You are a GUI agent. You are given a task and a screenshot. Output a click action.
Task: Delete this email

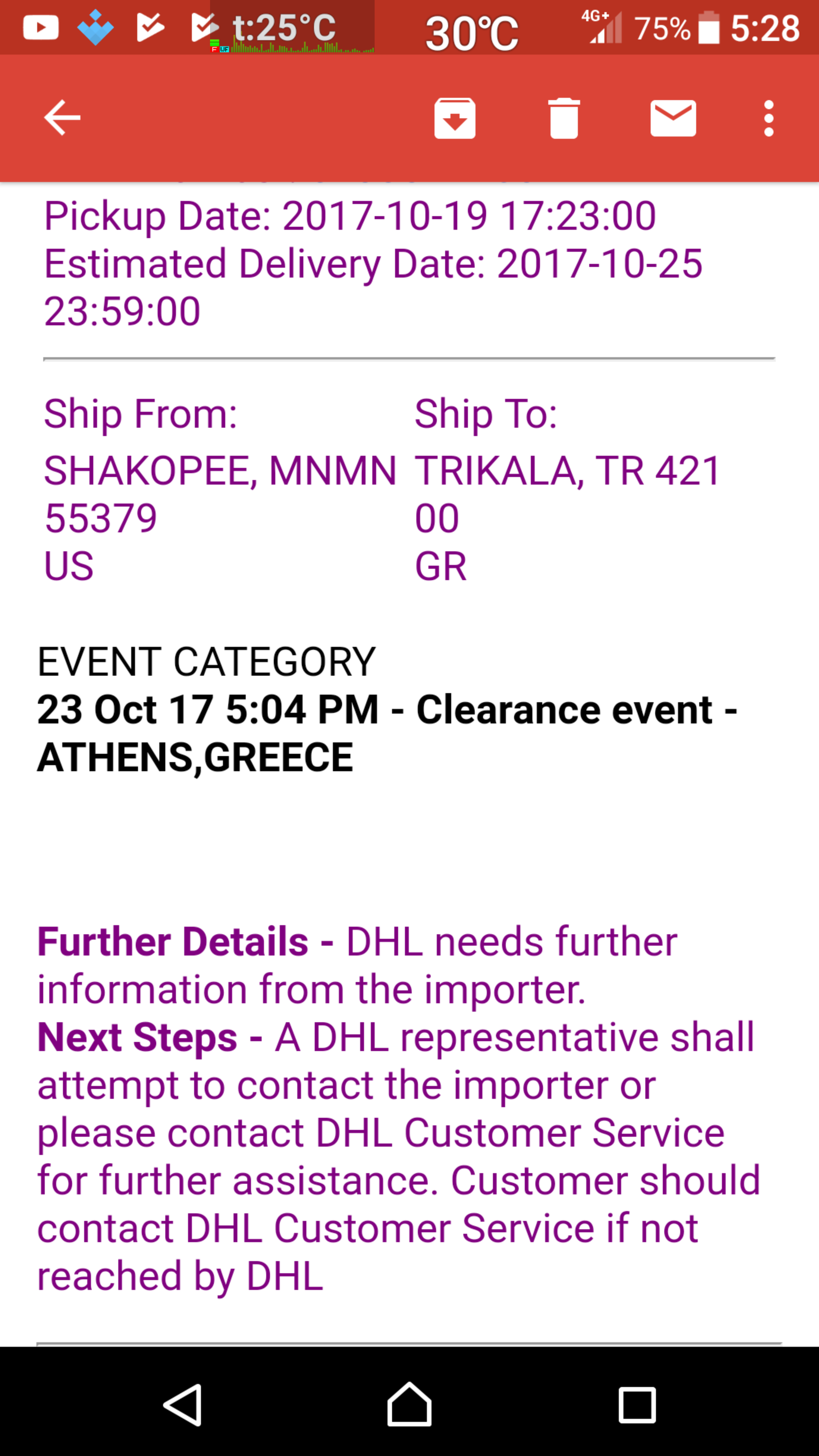point(563,118)
